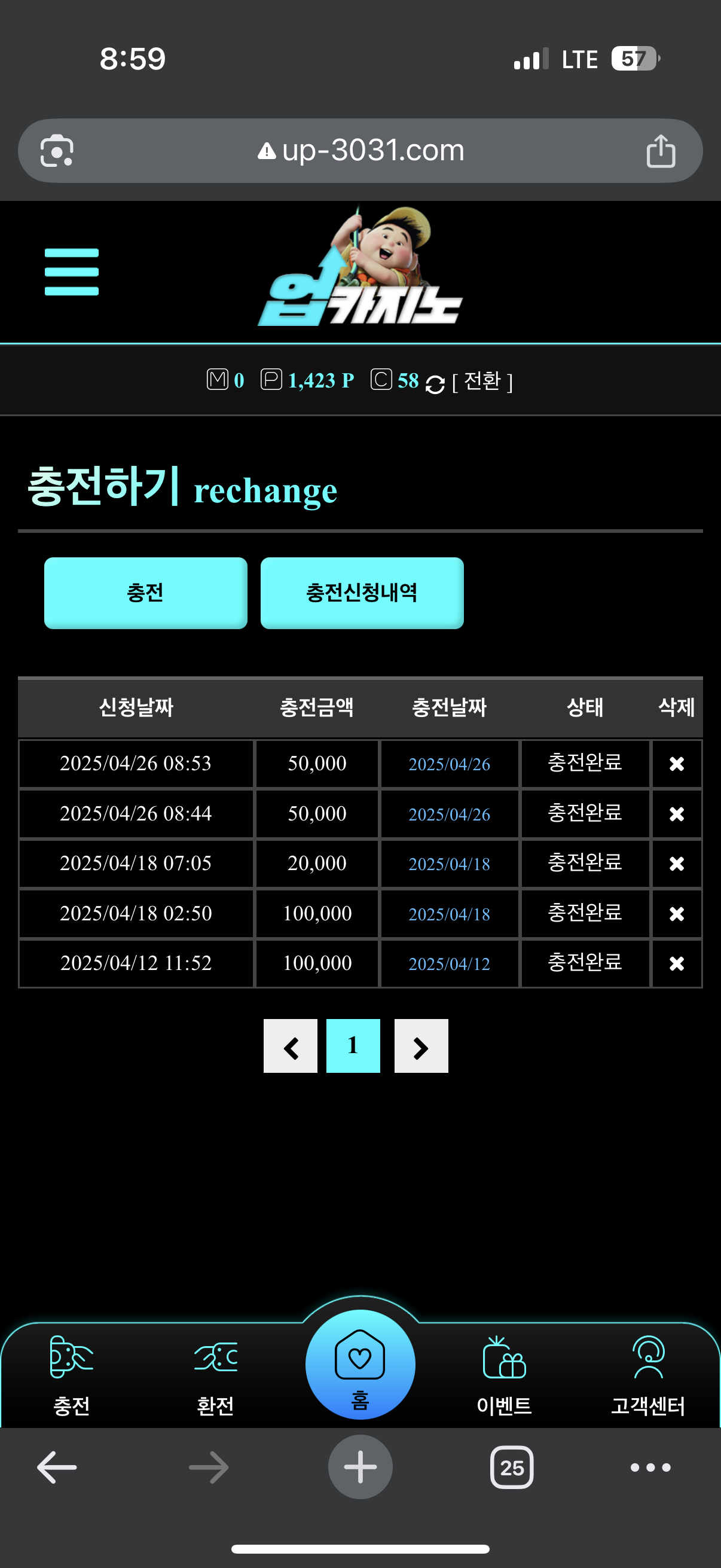Open the hamburger drawer menu
The image size is (721, 1568).
coord(71,272)
